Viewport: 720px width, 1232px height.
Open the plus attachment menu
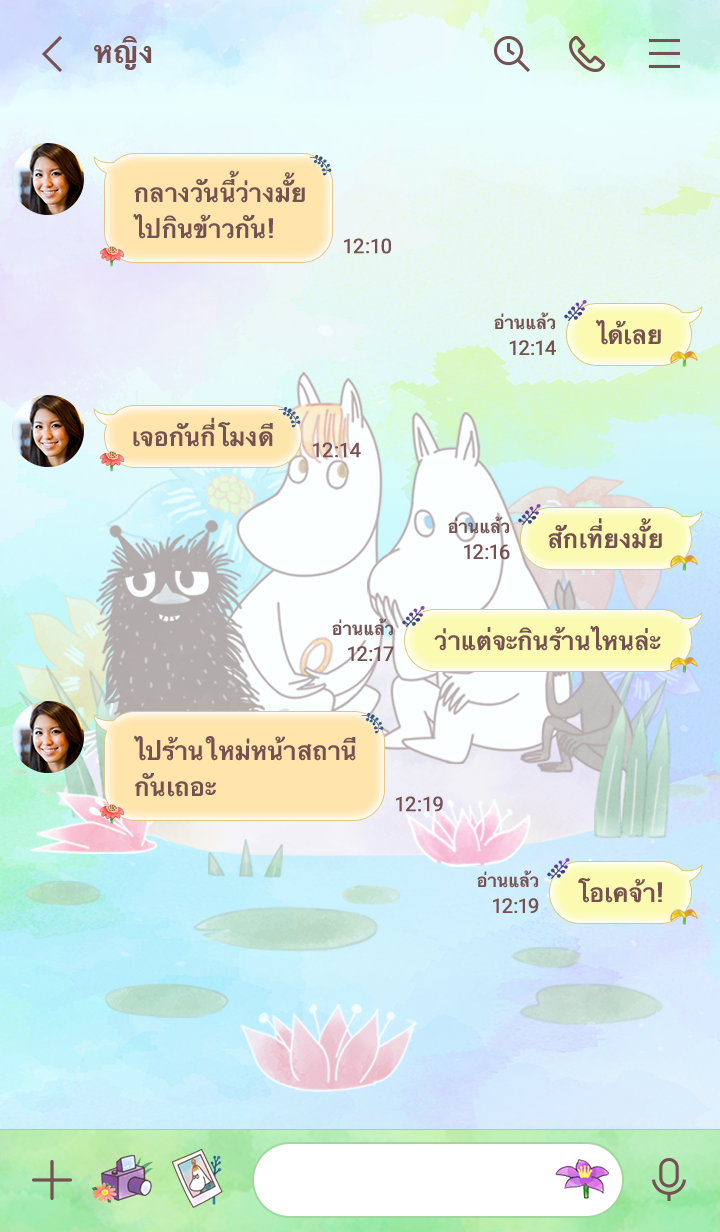coord(51,1181)
